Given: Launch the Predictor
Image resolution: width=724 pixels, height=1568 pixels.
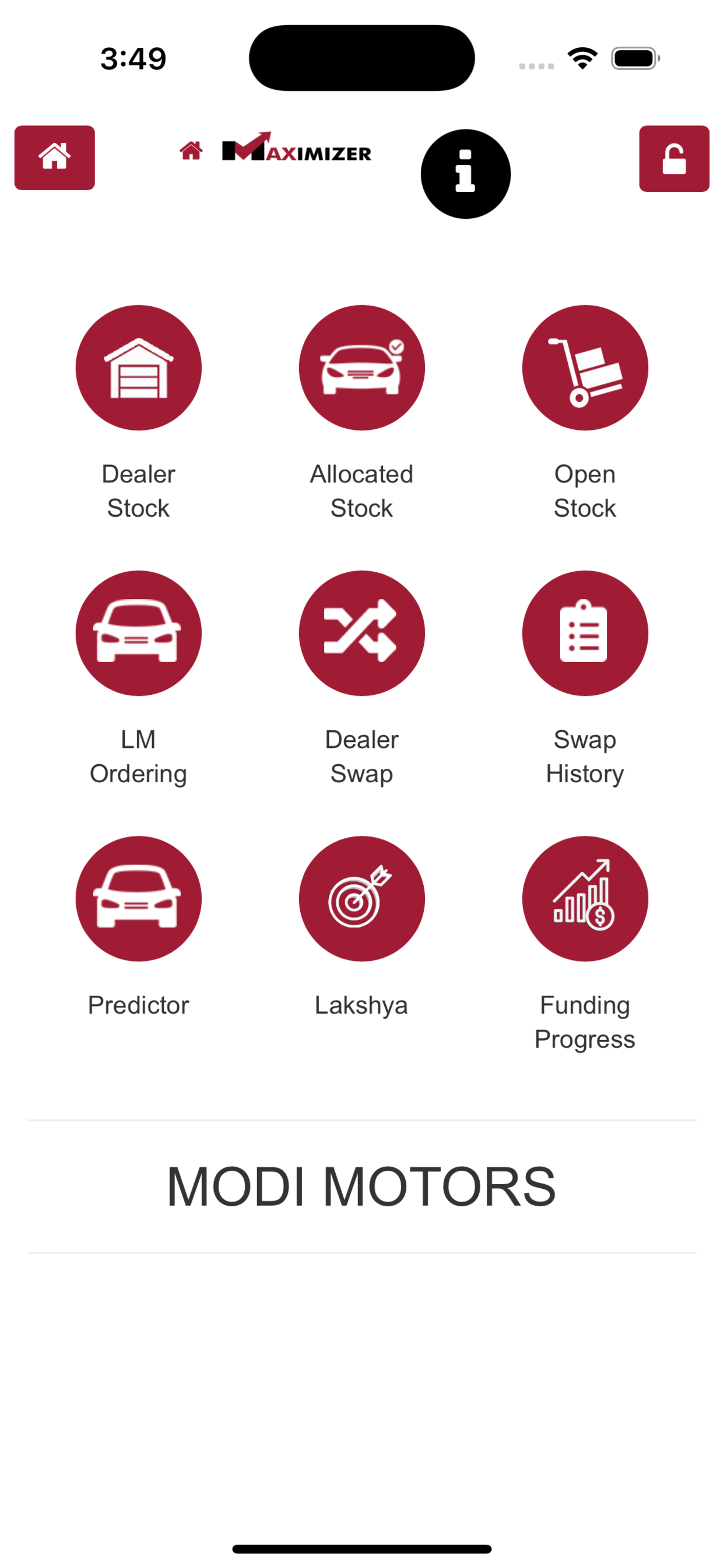Looking at the screenshot, I should coord(139,898).
